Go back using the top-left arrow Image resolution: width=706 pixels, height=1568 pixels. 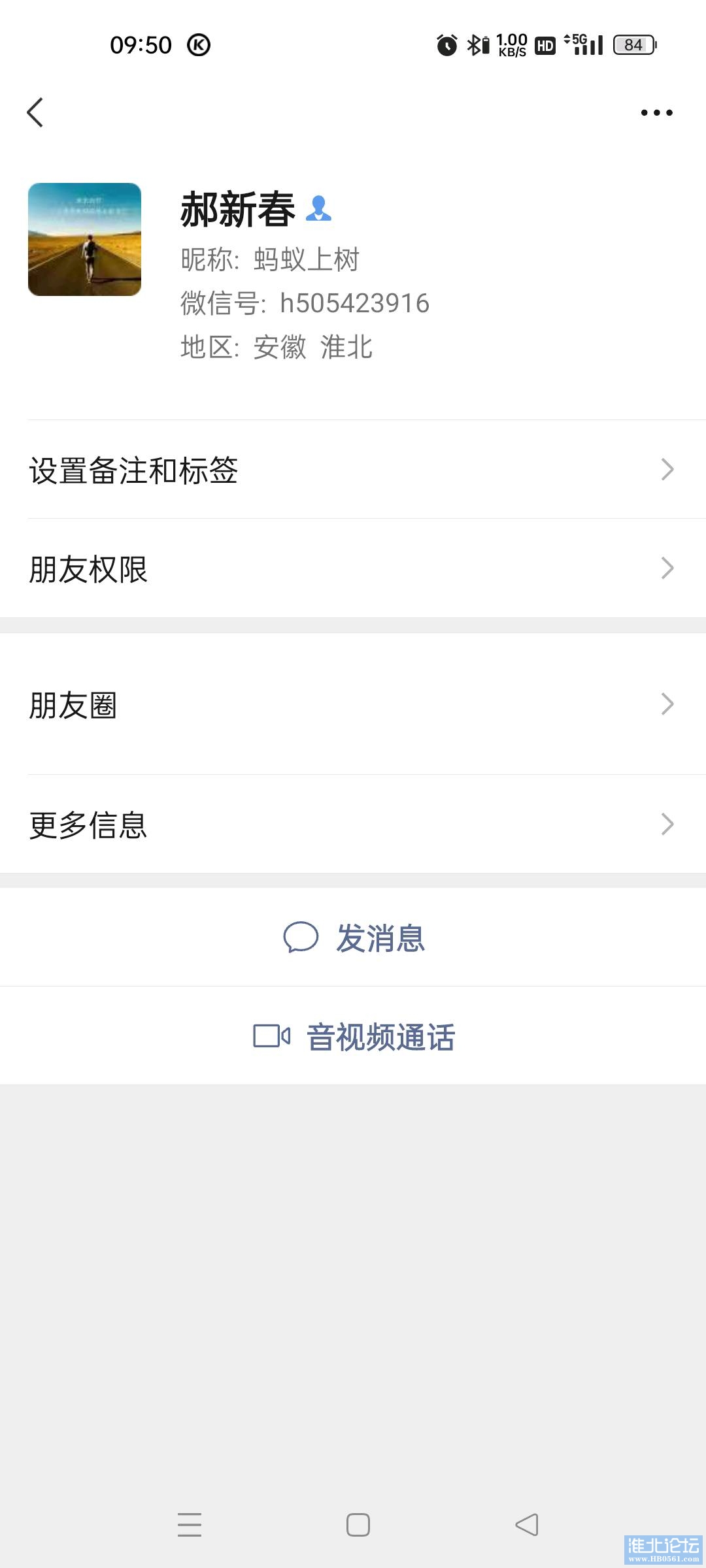click(x=35, y=112)
